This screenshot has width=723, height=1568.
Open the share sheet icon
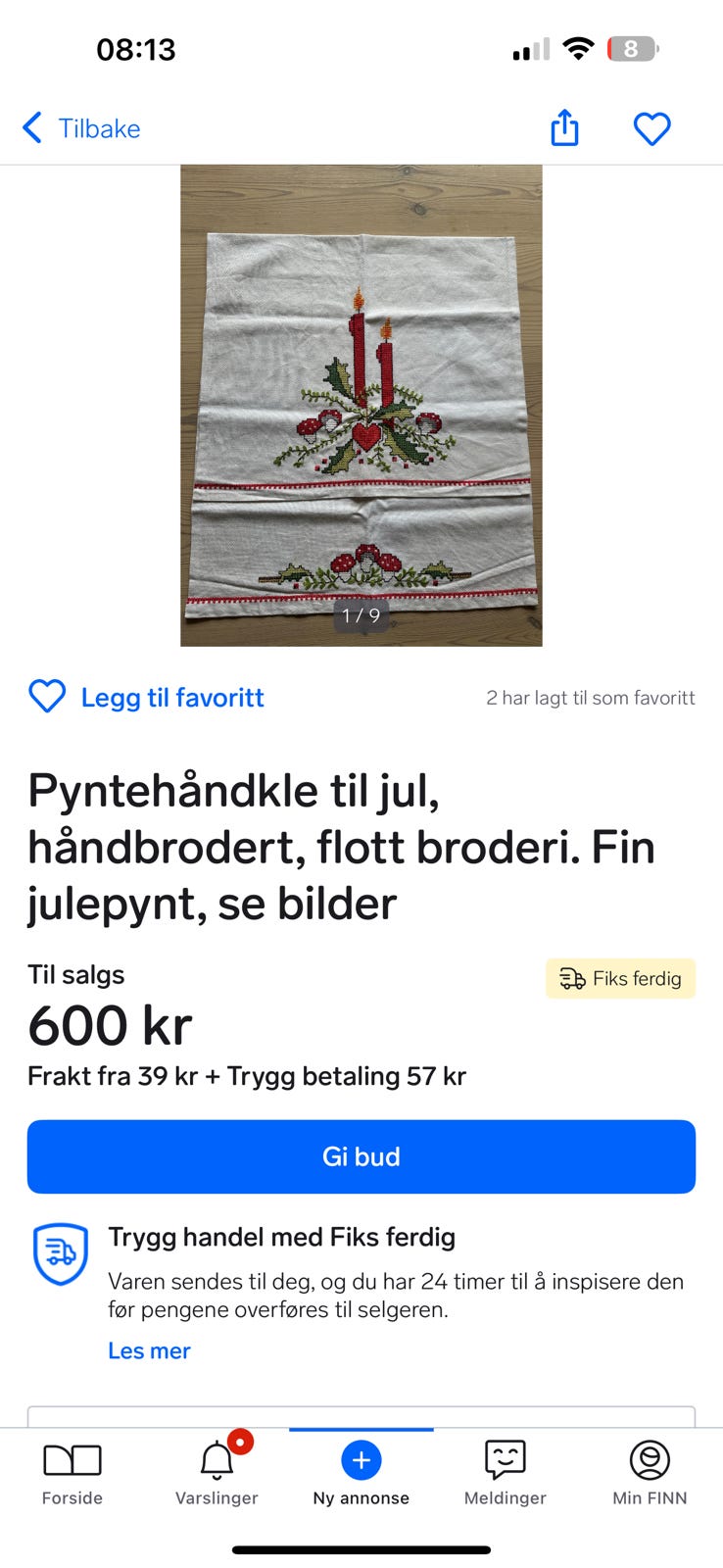(x=564, y=127)
